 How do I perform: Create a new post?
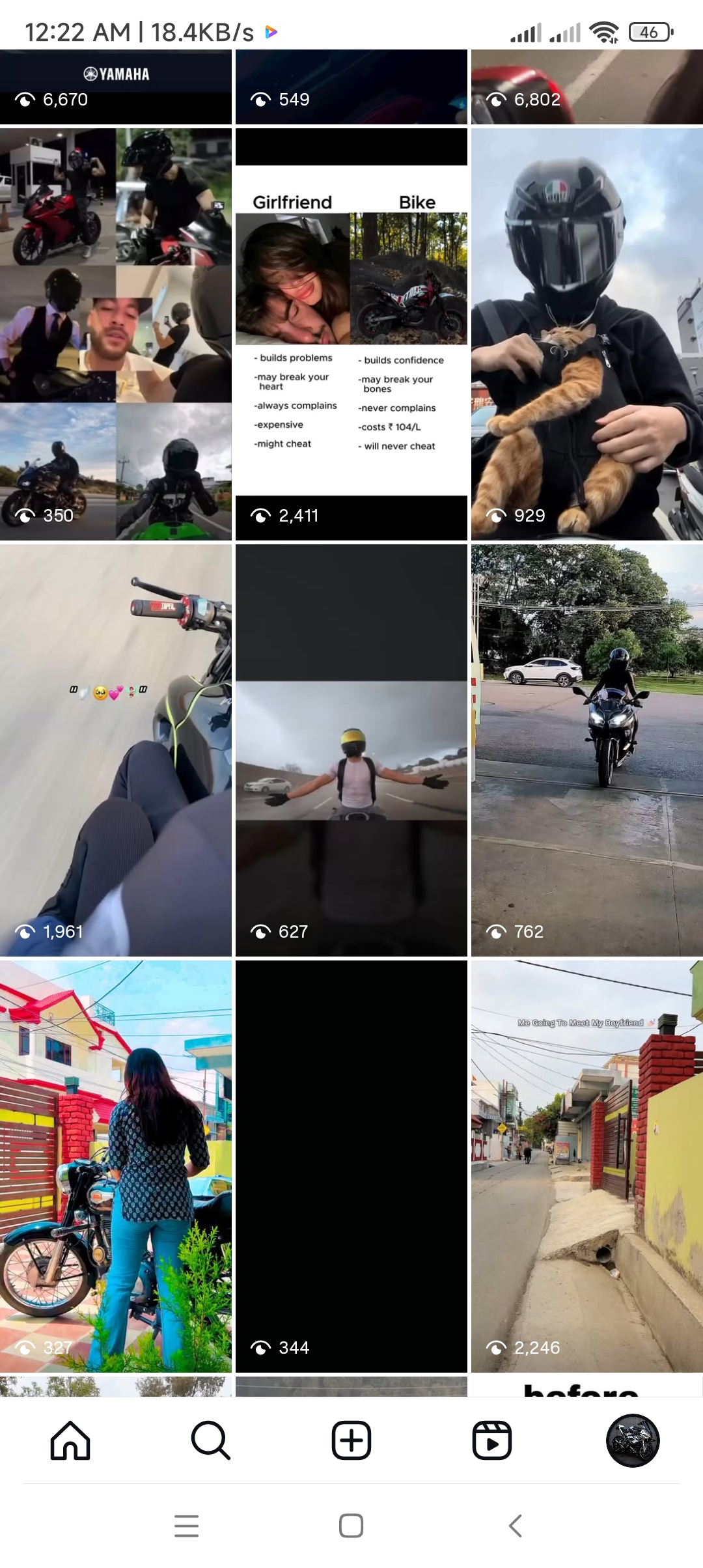pyautogui.click(x=351, y=1440)
